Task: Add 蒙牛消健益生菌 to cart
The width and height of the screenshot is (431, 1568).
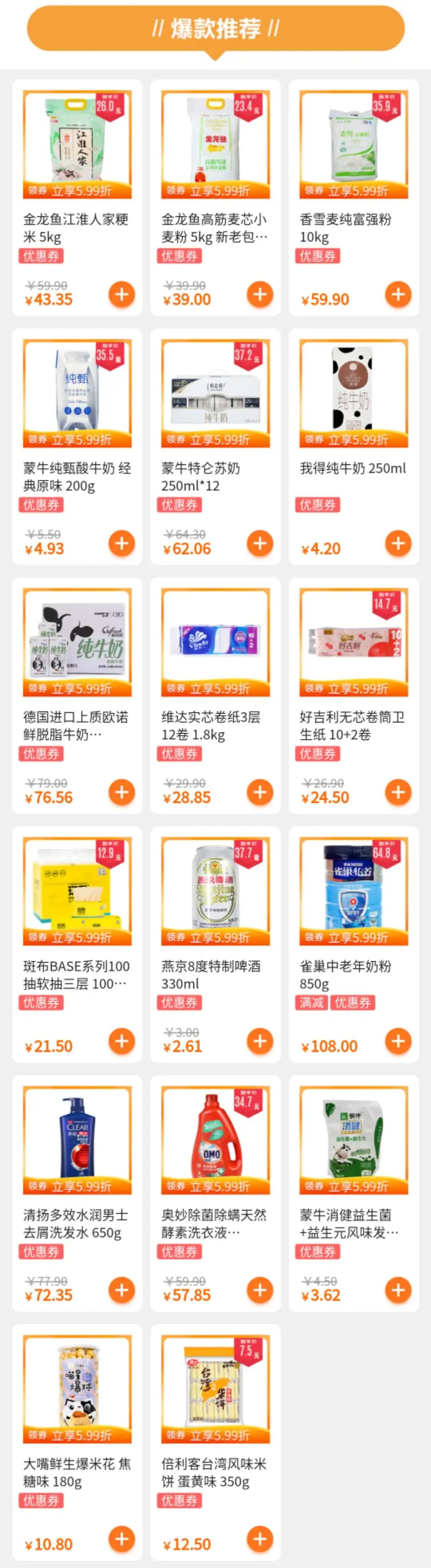Action: coord(398,1290)
